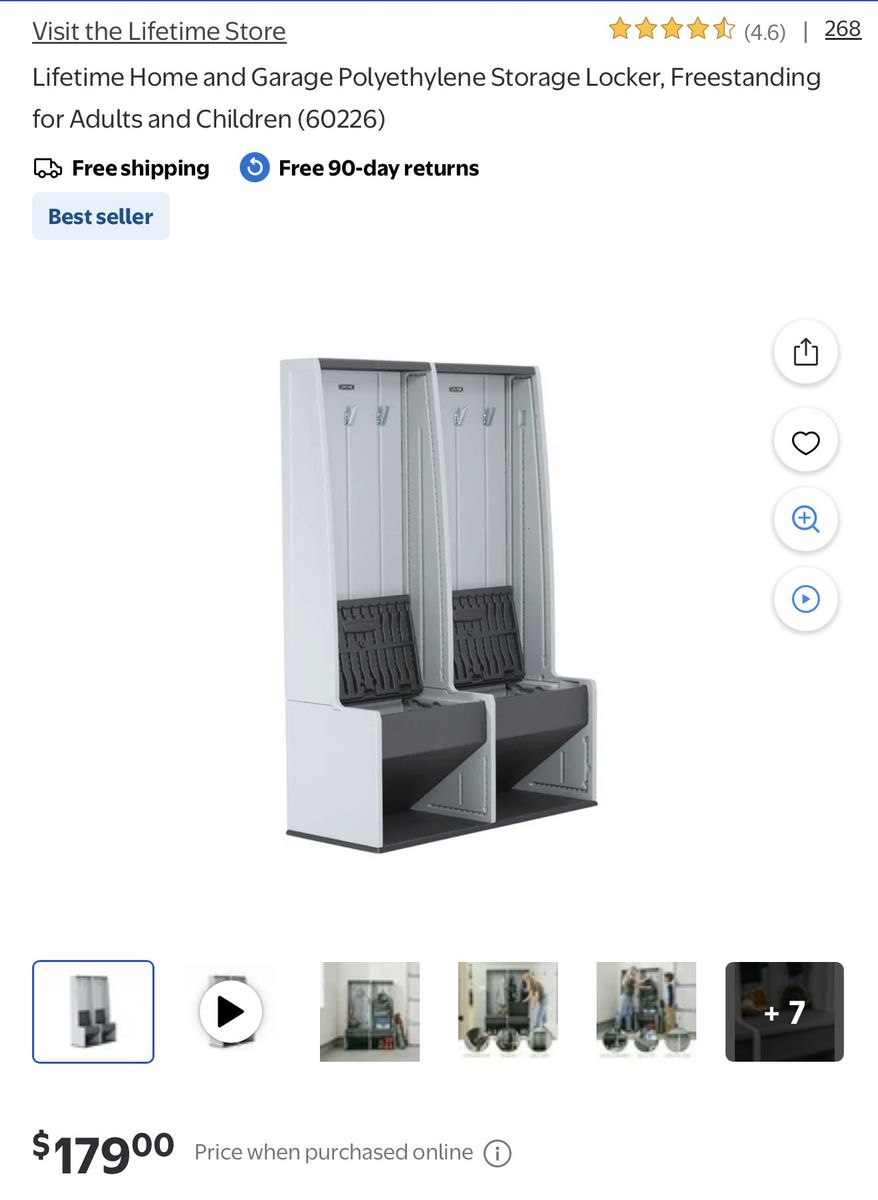View the third thumbnail showing stocked locker
Screen dimensions: 878x1200
[x=370, y=1011]
